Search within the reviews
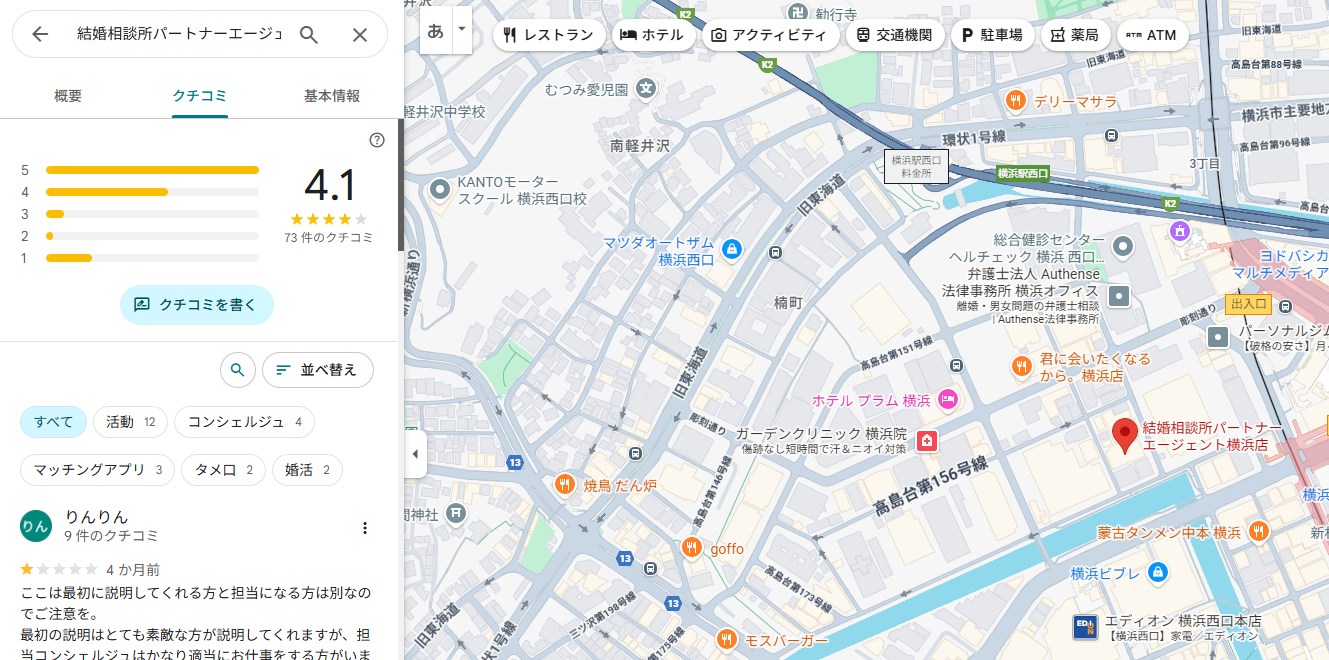The width and height of the screenshot is (1329, 660). (x=237, y=370)
